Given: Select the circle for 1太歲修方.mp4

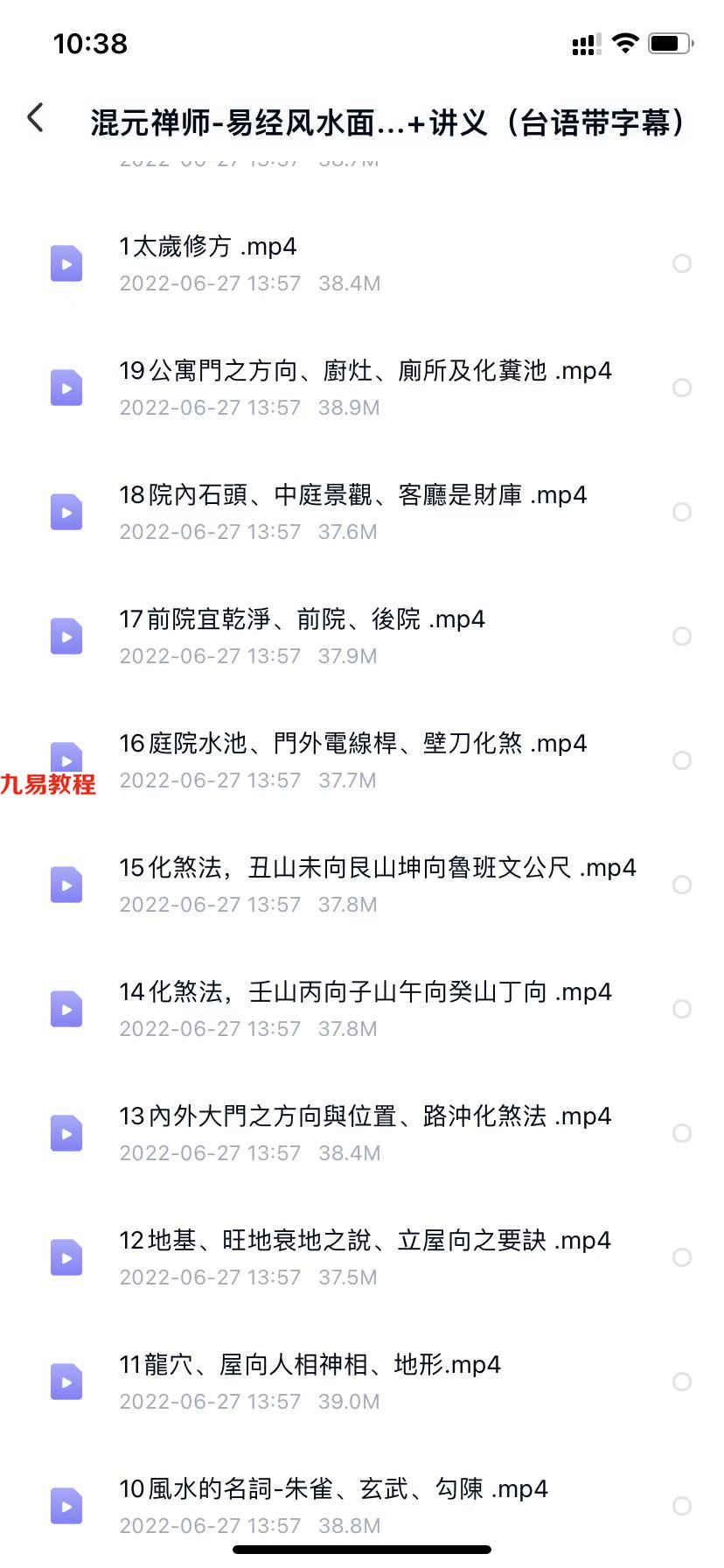Looking at the screenshot, I should pyautogui.click(x=682, y=263).
